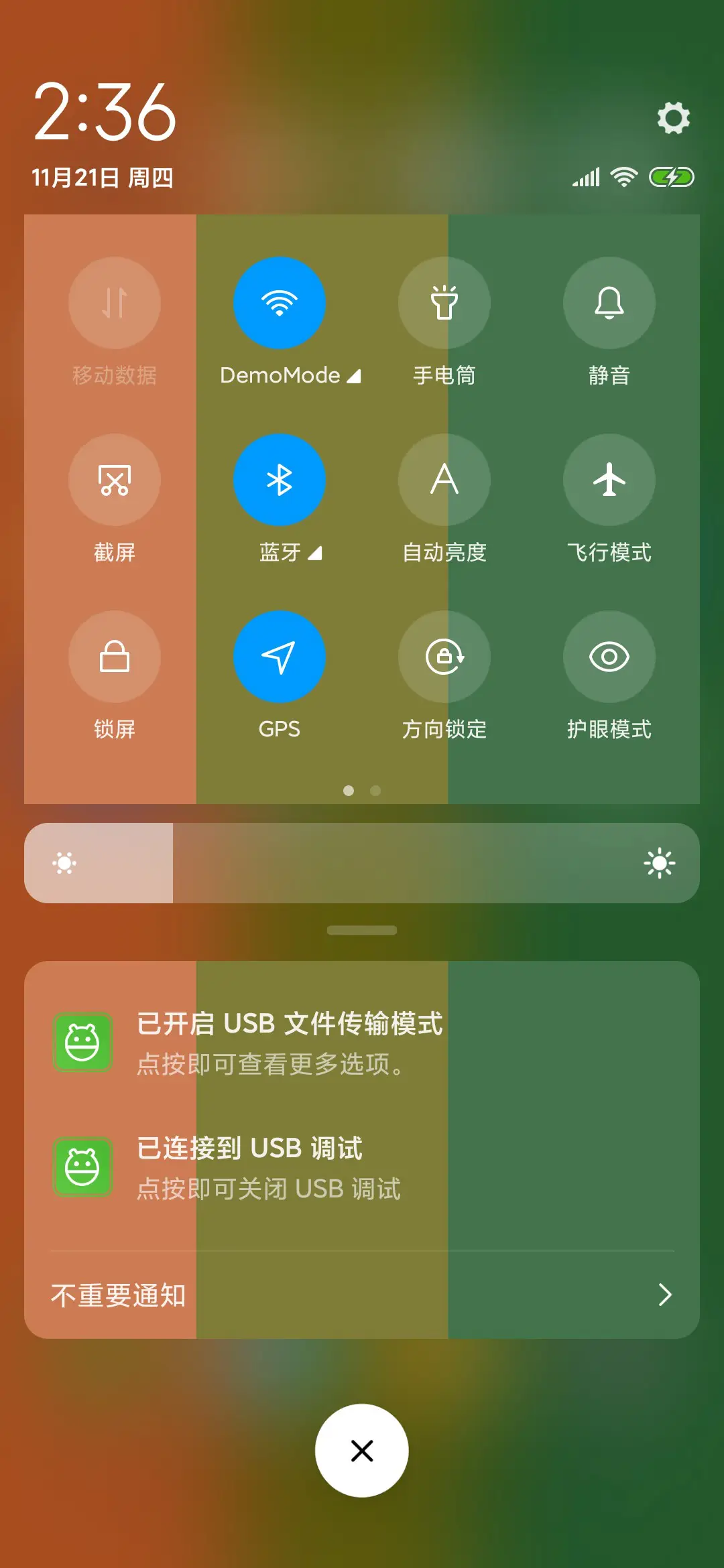Expand Bluetooth options via the 蓝牙 arrow

pyautogui.click(x=315, y=553)
